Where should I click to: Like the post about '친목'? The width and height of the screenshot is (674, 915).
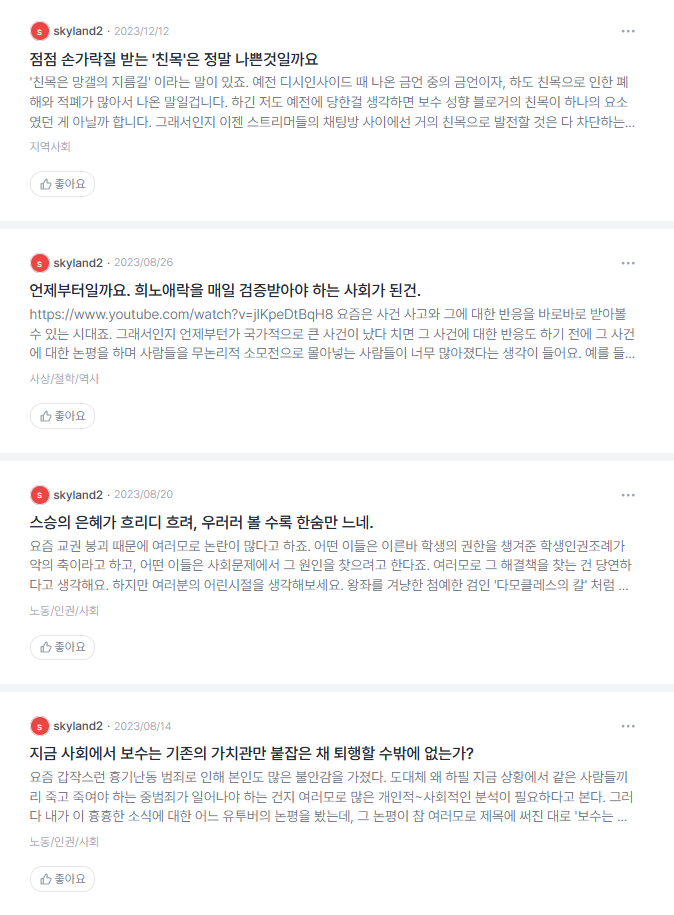(62, 184)
